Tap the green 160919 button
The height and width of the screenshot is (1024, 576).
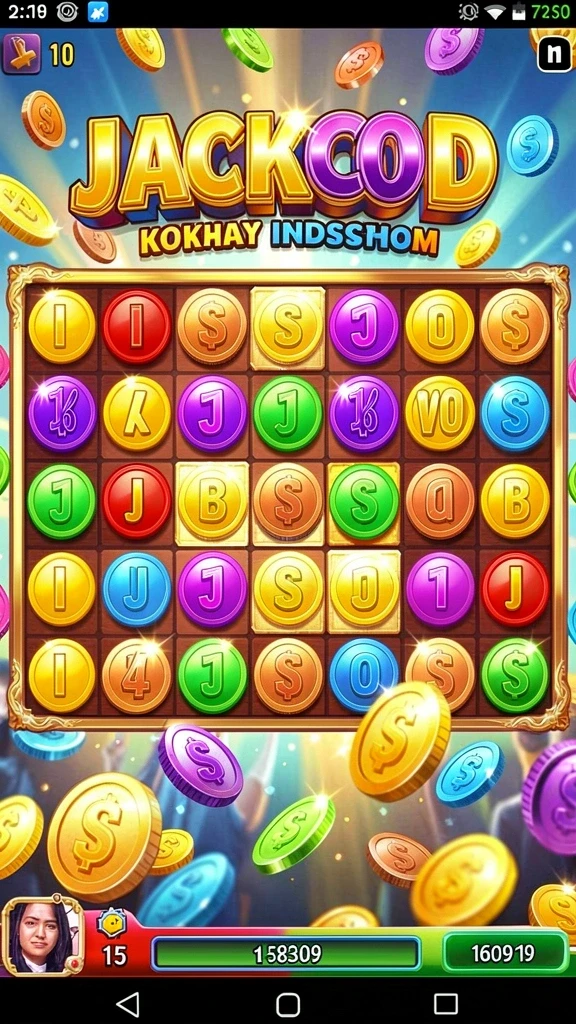[x=504, y=953]
